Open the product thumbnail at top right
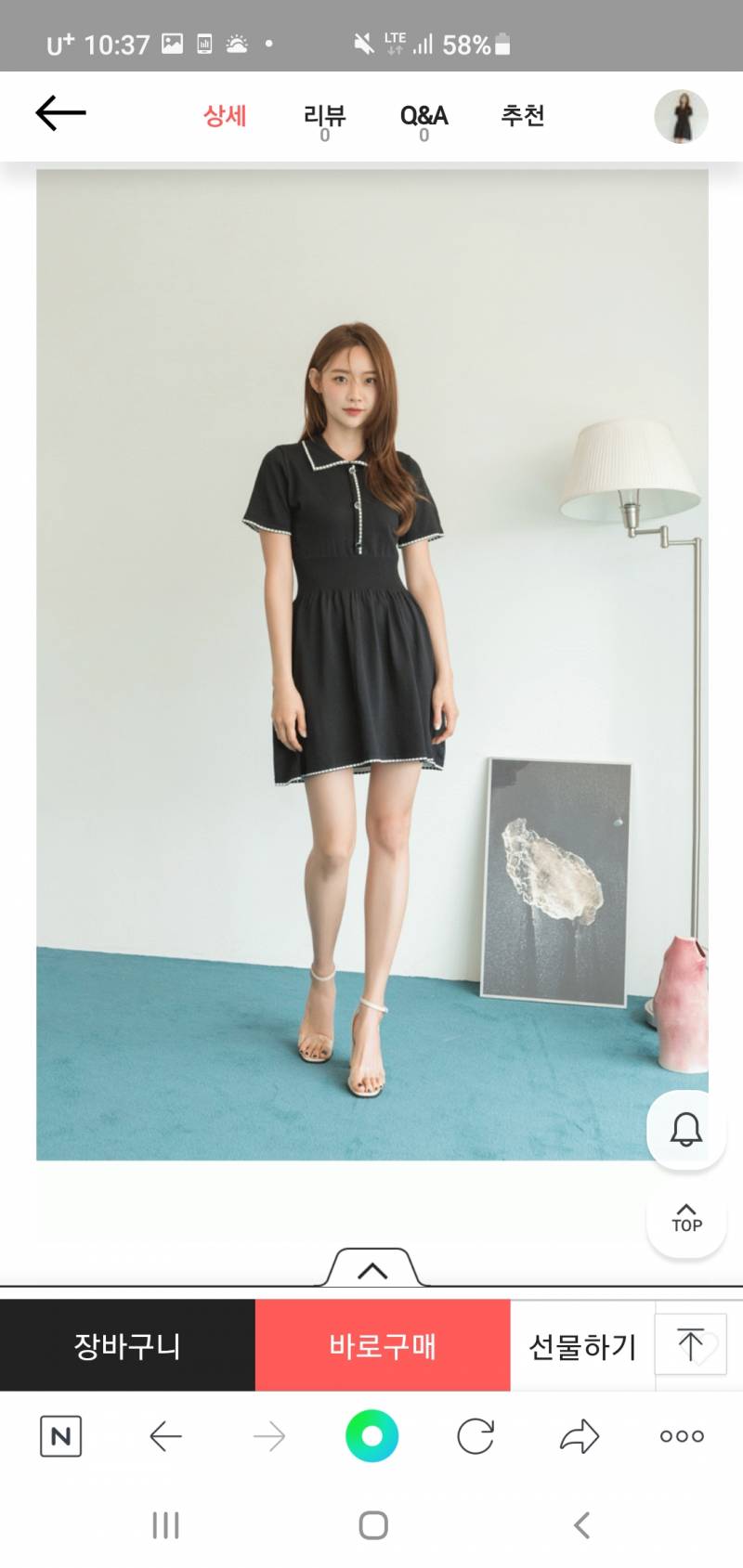 click(x=681, y=117)
